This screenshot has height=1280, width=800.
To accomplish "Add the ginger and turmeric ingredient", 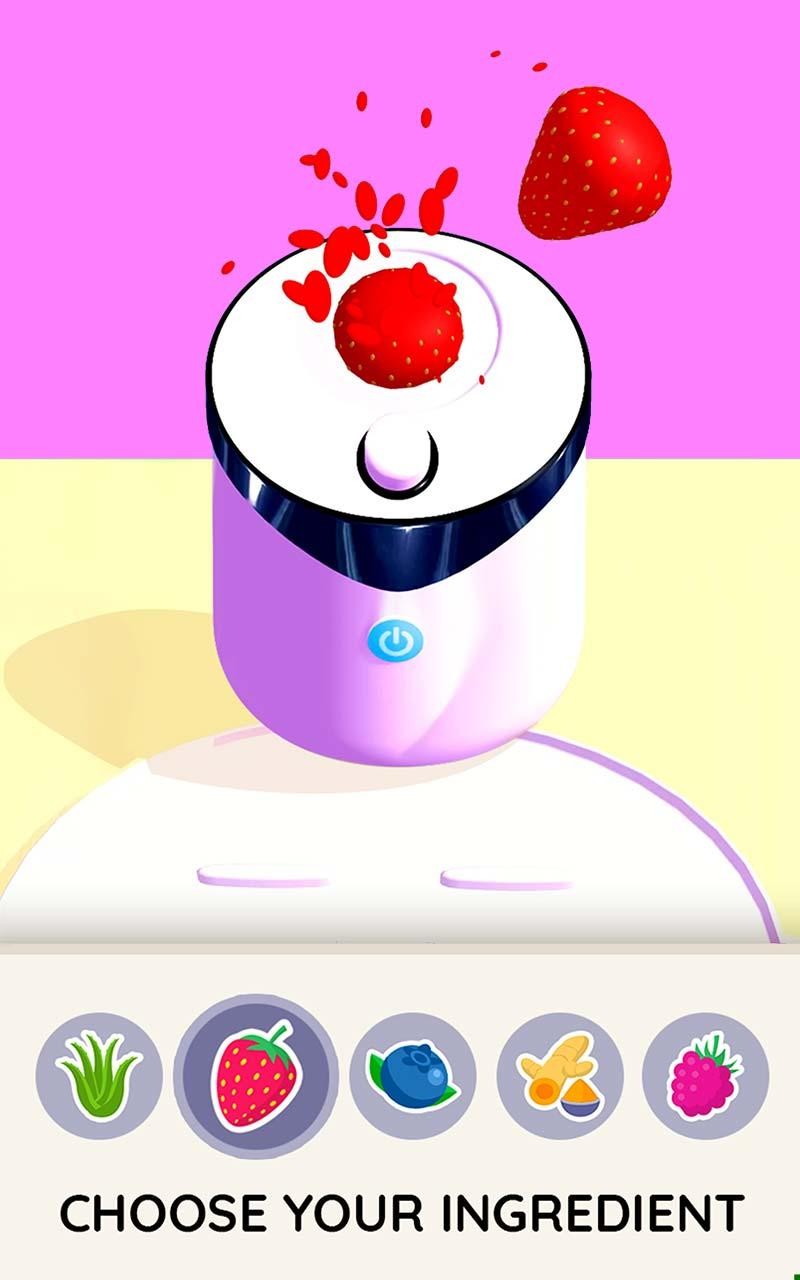I will pos(560,1075).
